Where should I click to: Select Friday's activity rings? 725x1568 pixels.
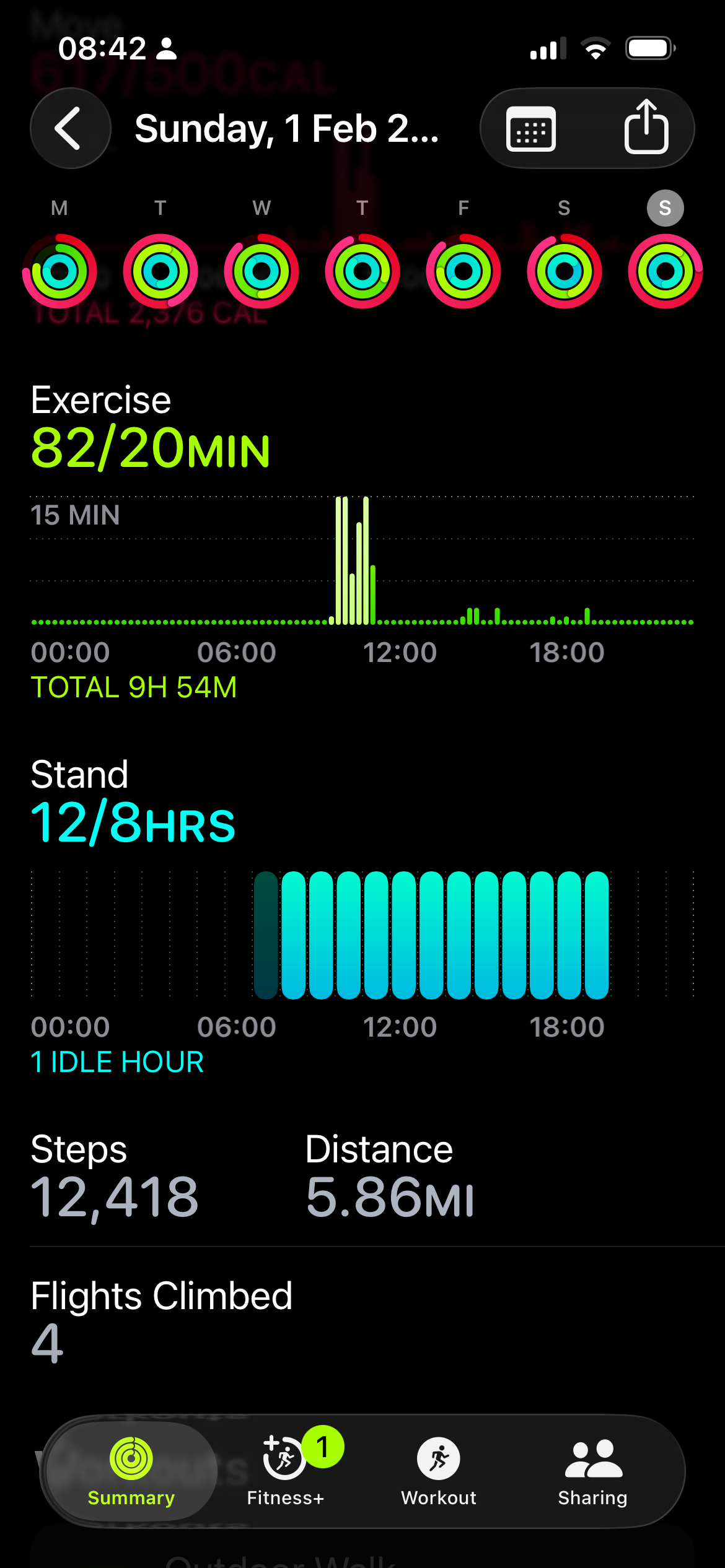(464, 271)
